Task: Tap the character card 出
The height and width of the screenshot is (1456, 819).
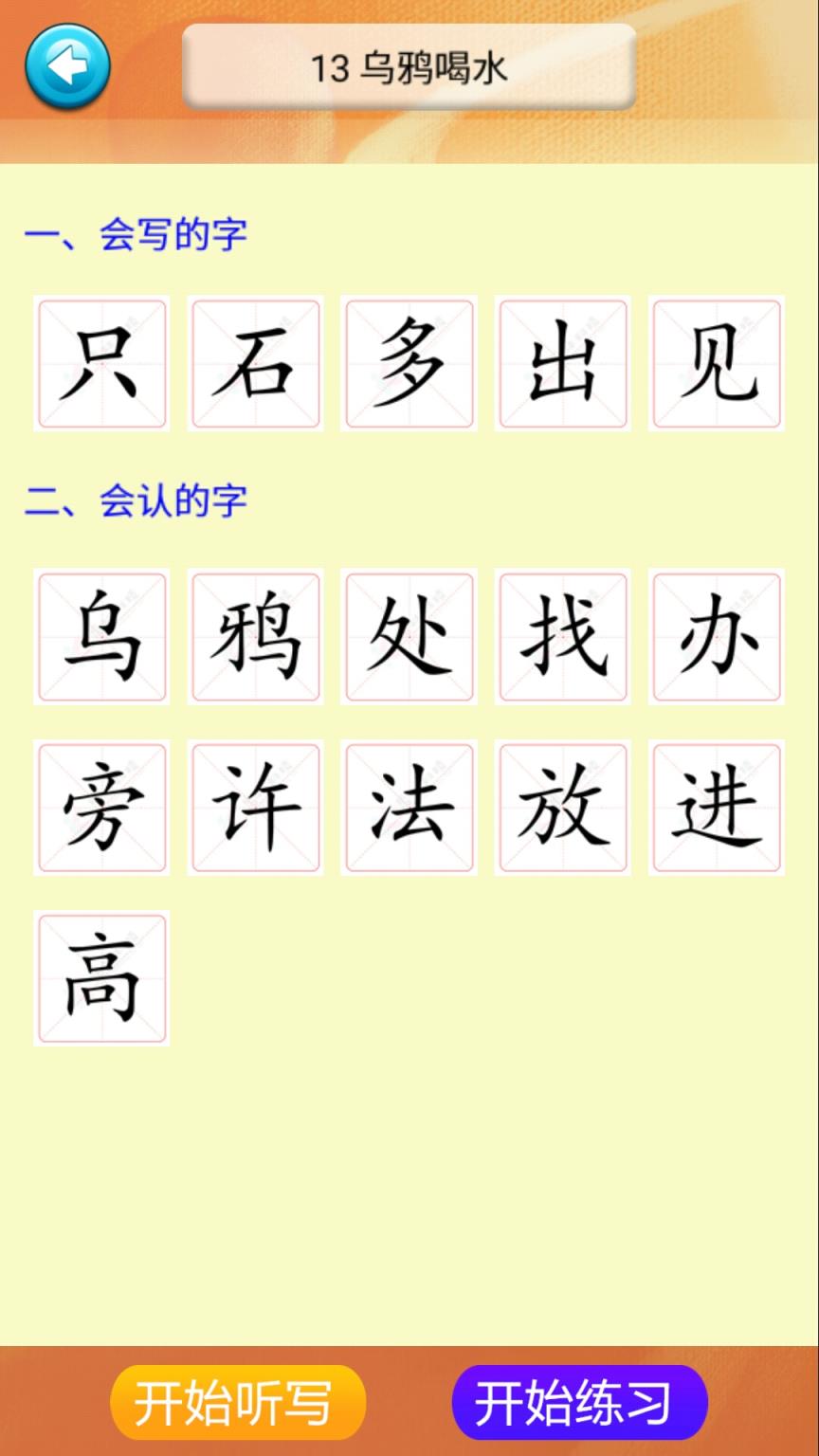Action: (x=562, y=364)
